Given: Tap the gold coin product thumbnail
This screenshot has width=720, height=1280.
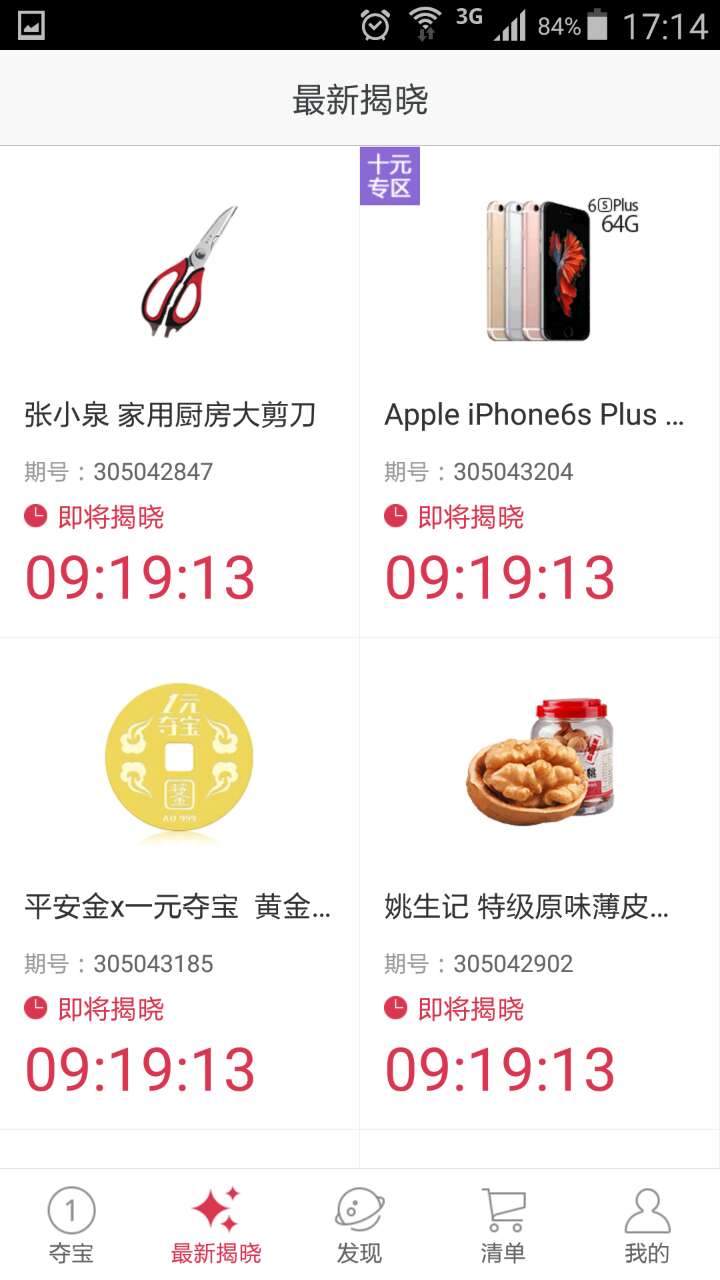Looking at the screenshot, I should click(180, 760).
